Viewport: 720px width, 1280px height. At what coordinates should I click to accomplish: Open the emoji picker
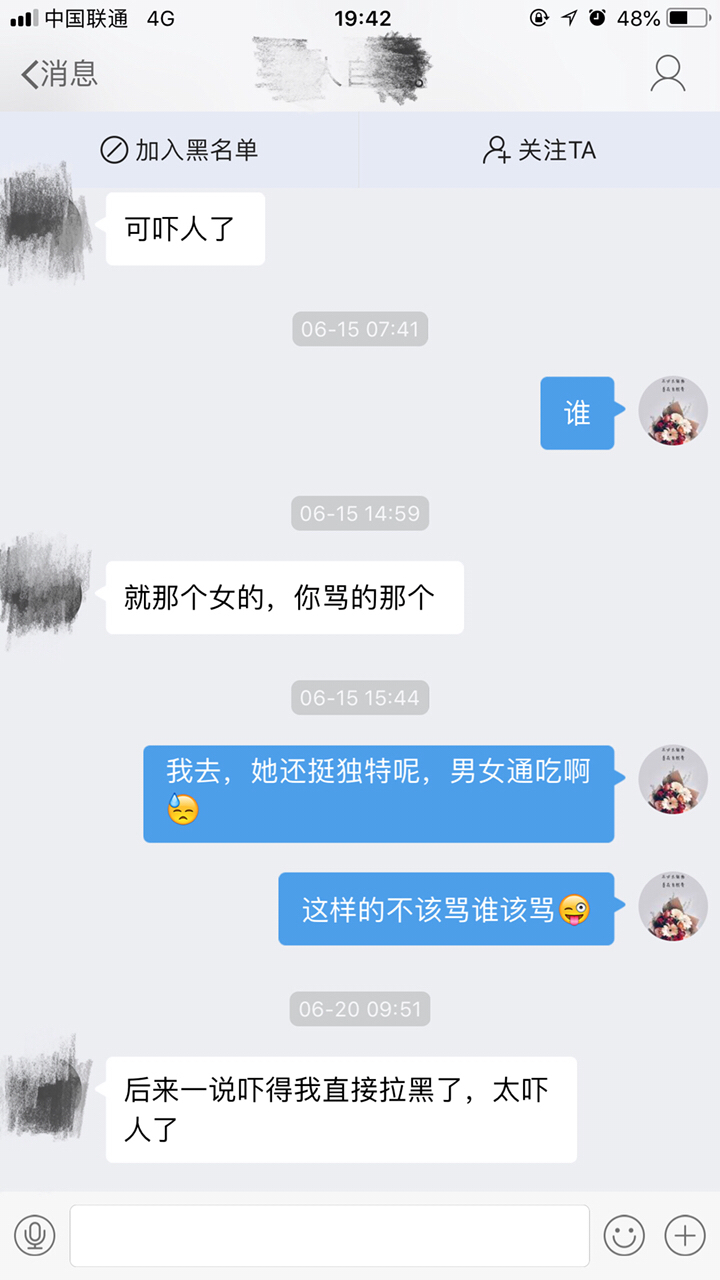(624, 1236)
